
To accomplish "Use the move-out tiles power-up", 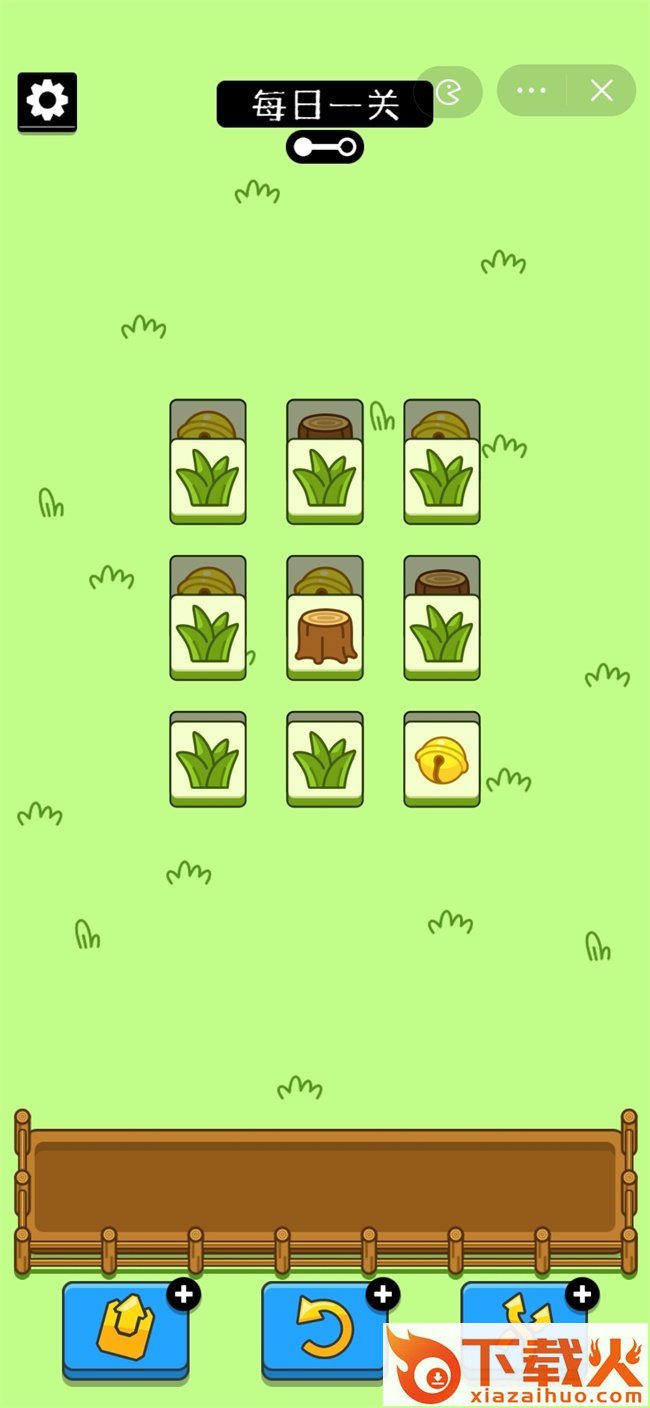I will (125, 1329).
